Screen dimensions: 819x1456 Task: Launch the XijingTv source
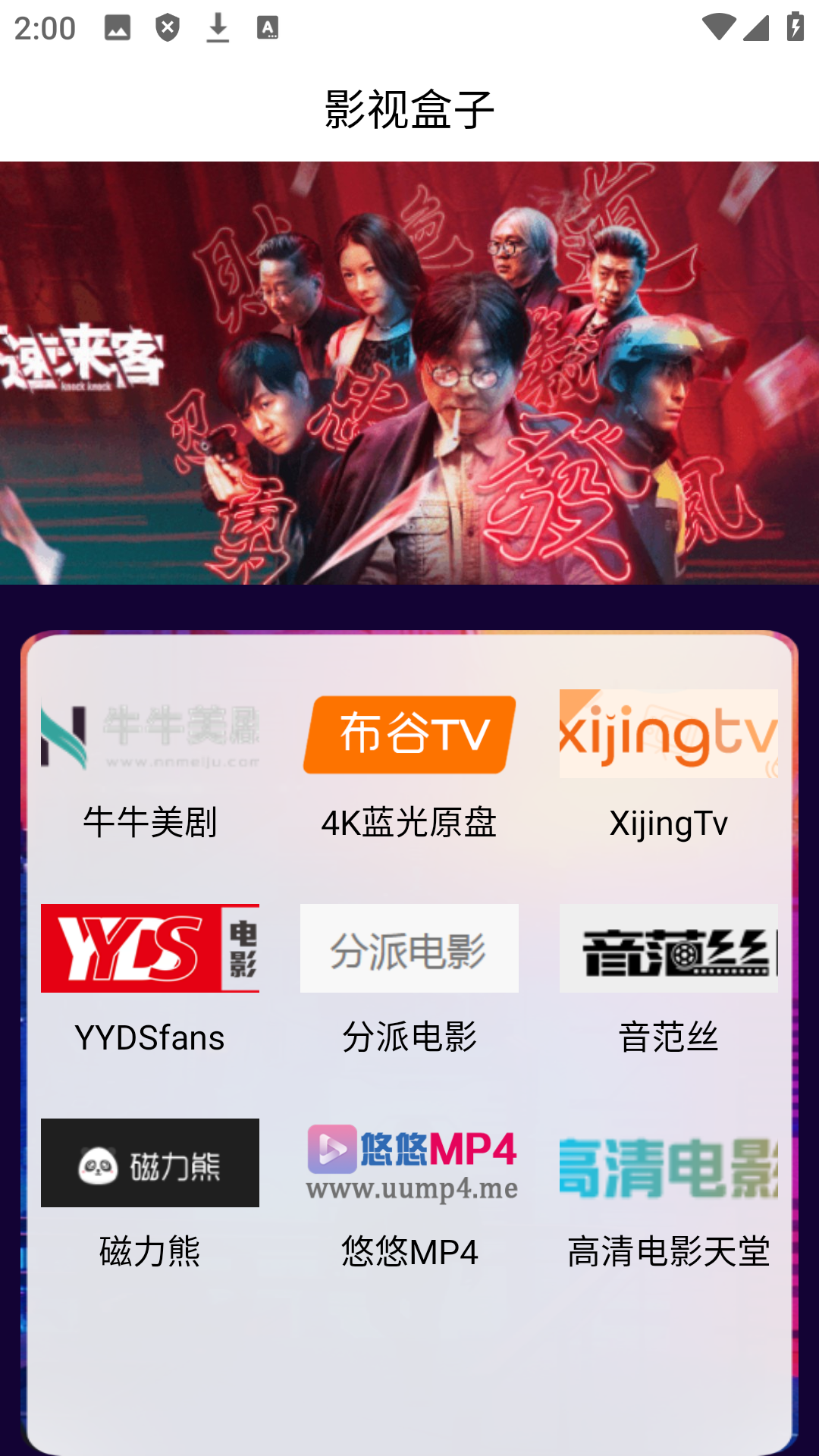coord(668,764)
